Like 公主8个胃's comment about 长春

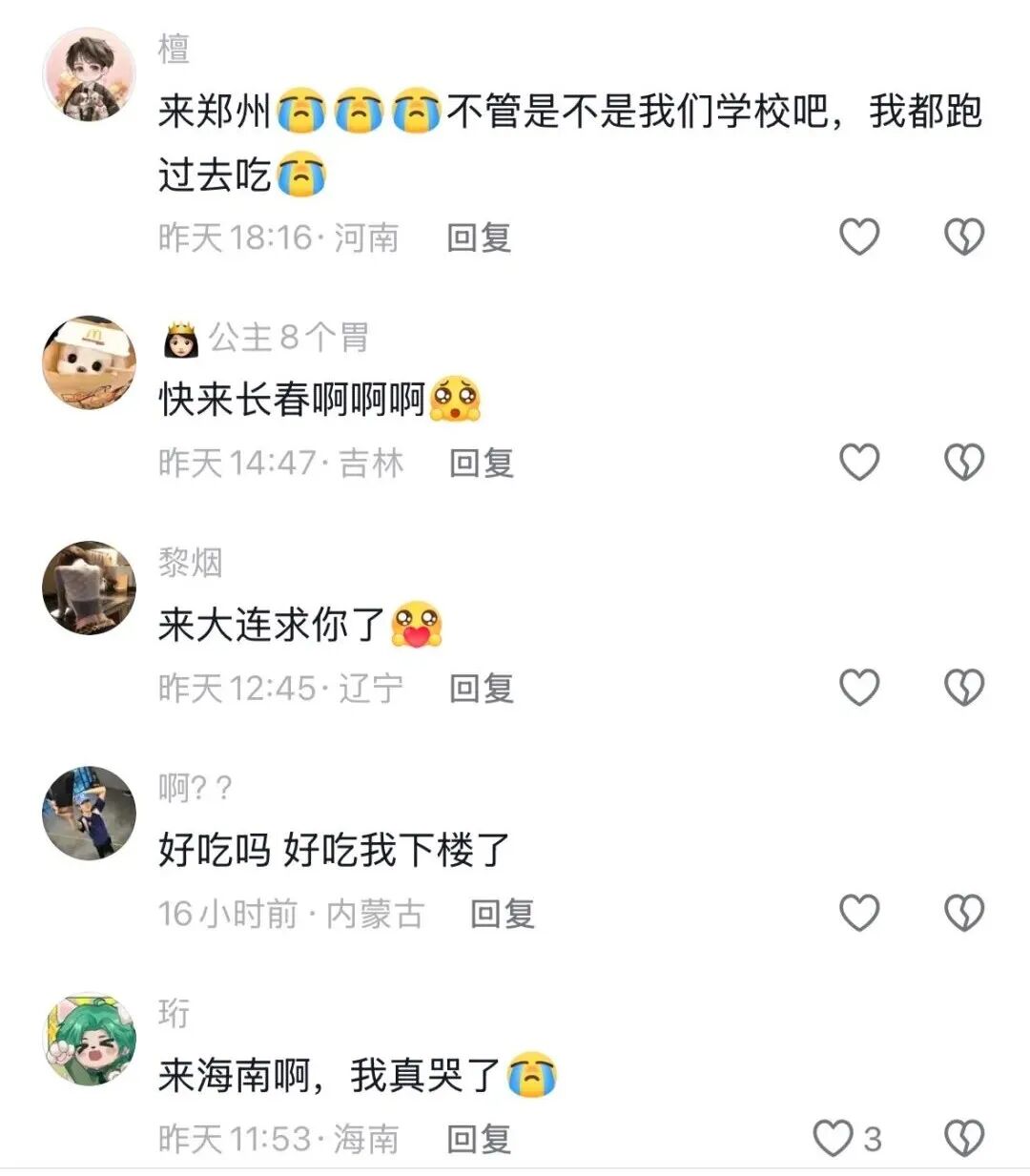click(x=858, y=463)
